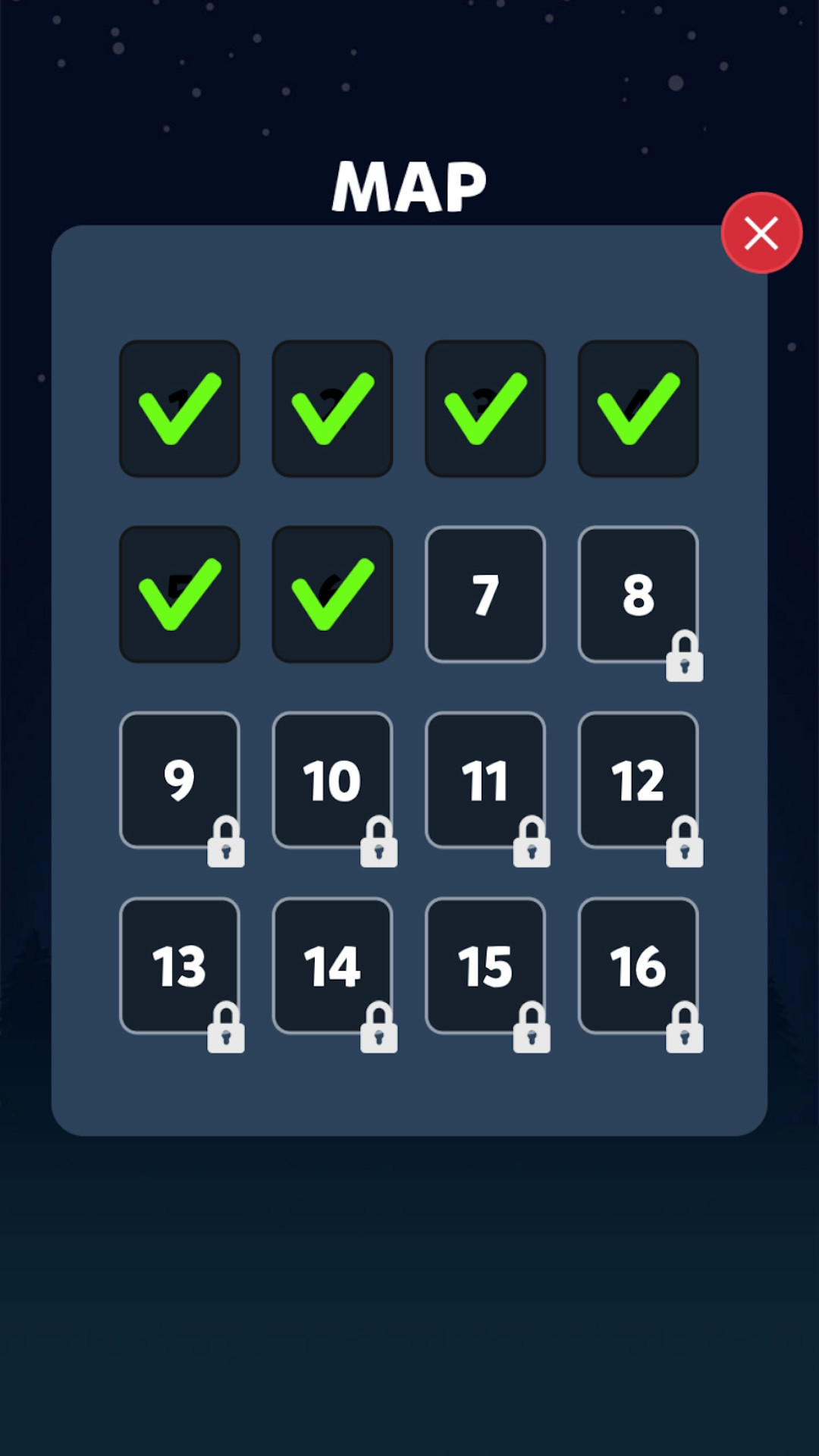
Task: Replay completed level 6
Action: click(332, 595)
